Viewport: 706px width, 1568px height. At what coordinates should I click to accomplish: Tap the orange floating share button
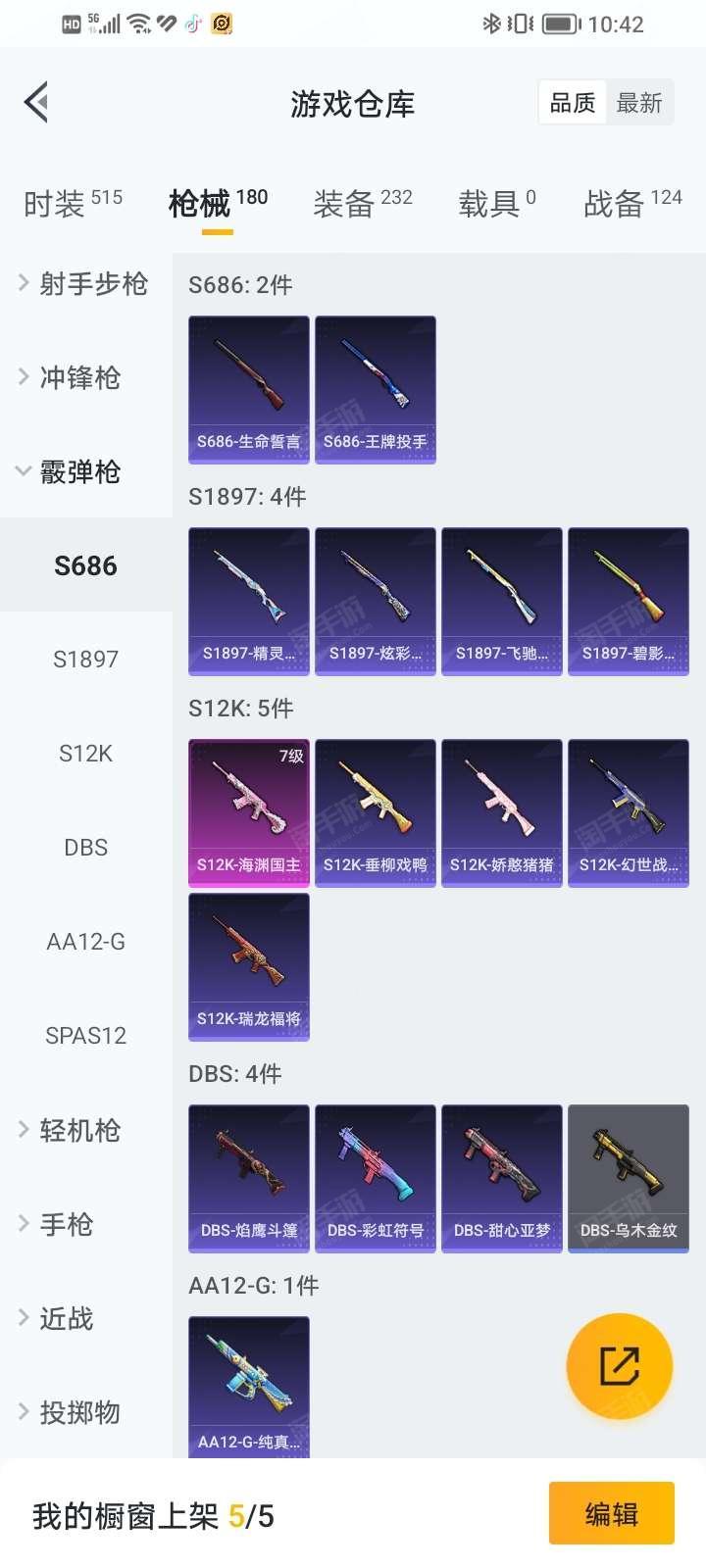point(619,1365)
